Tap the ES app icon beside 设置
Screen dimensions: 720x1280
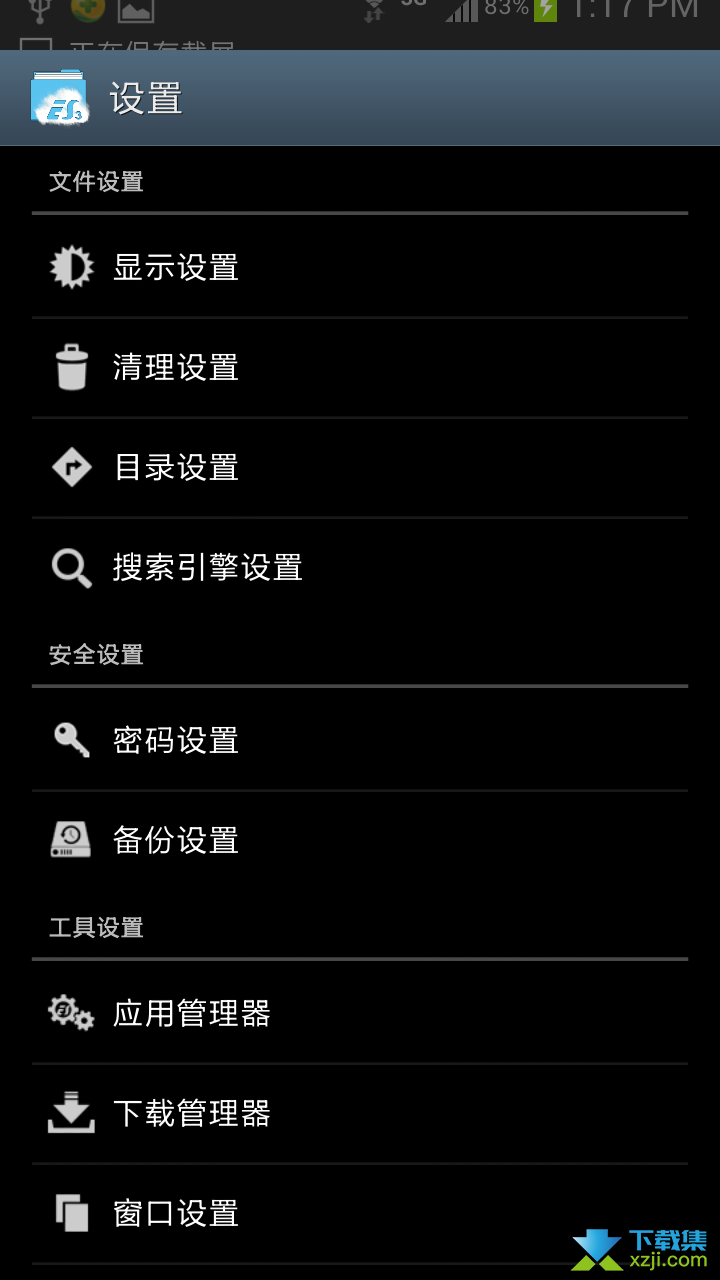(x=60, y=98)
